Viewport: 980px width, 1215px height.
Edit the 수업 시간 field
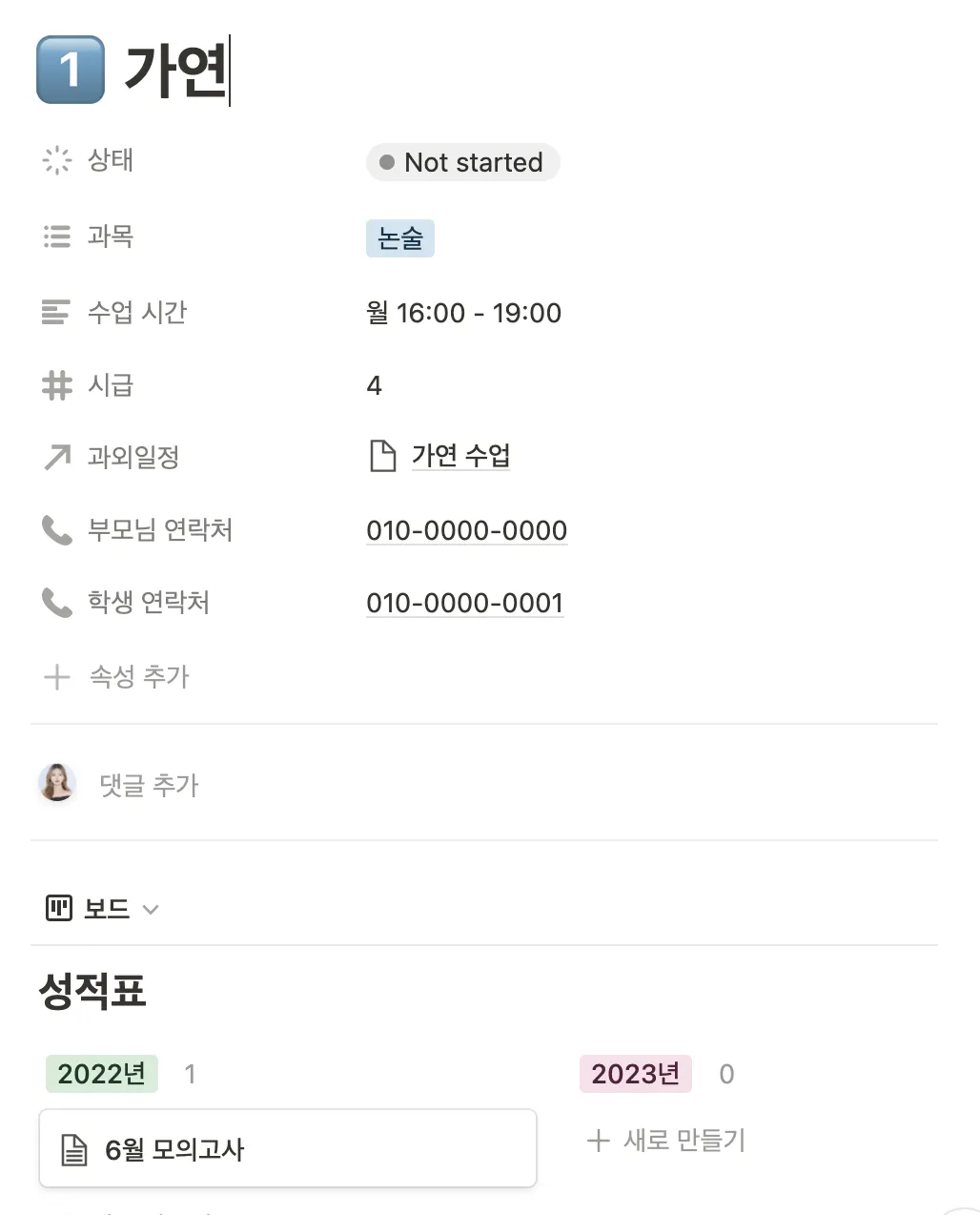coord(463,313)
